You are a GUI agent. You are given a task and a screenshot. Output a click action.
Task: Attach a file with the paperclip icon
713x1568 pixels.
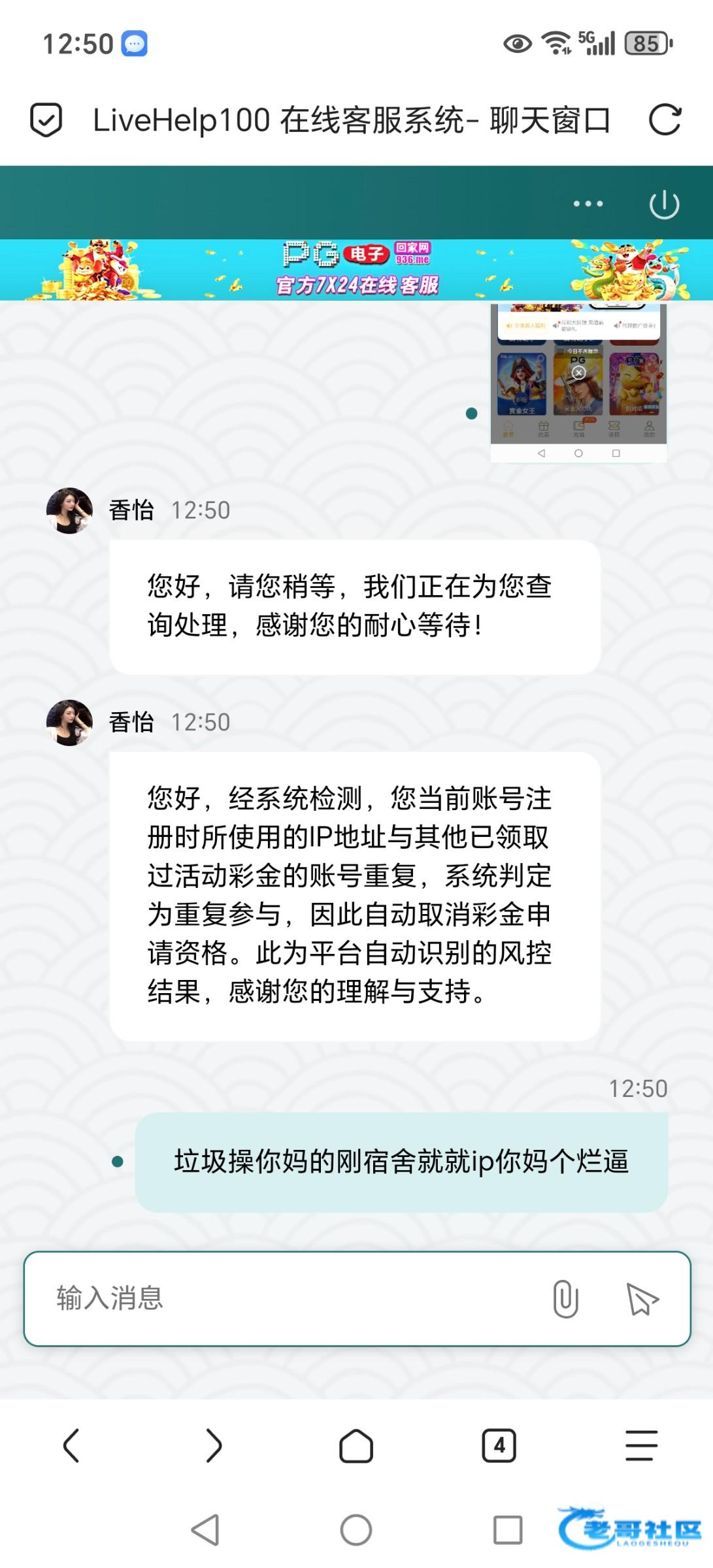pyautogui.click(x=565, y=1298)
